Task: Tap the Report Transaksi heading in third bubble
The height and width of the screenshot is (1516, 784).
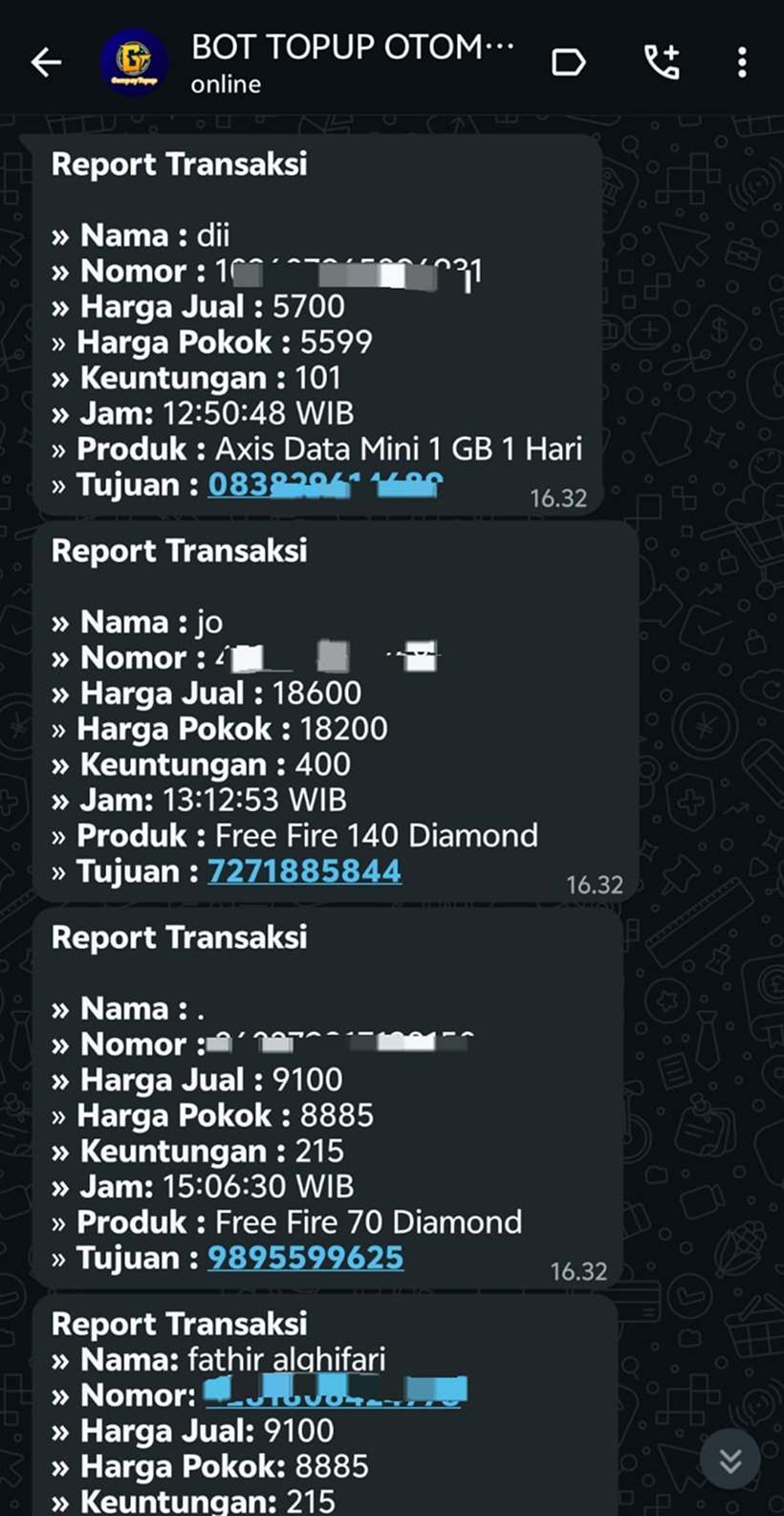Action: tap(180, 938)
